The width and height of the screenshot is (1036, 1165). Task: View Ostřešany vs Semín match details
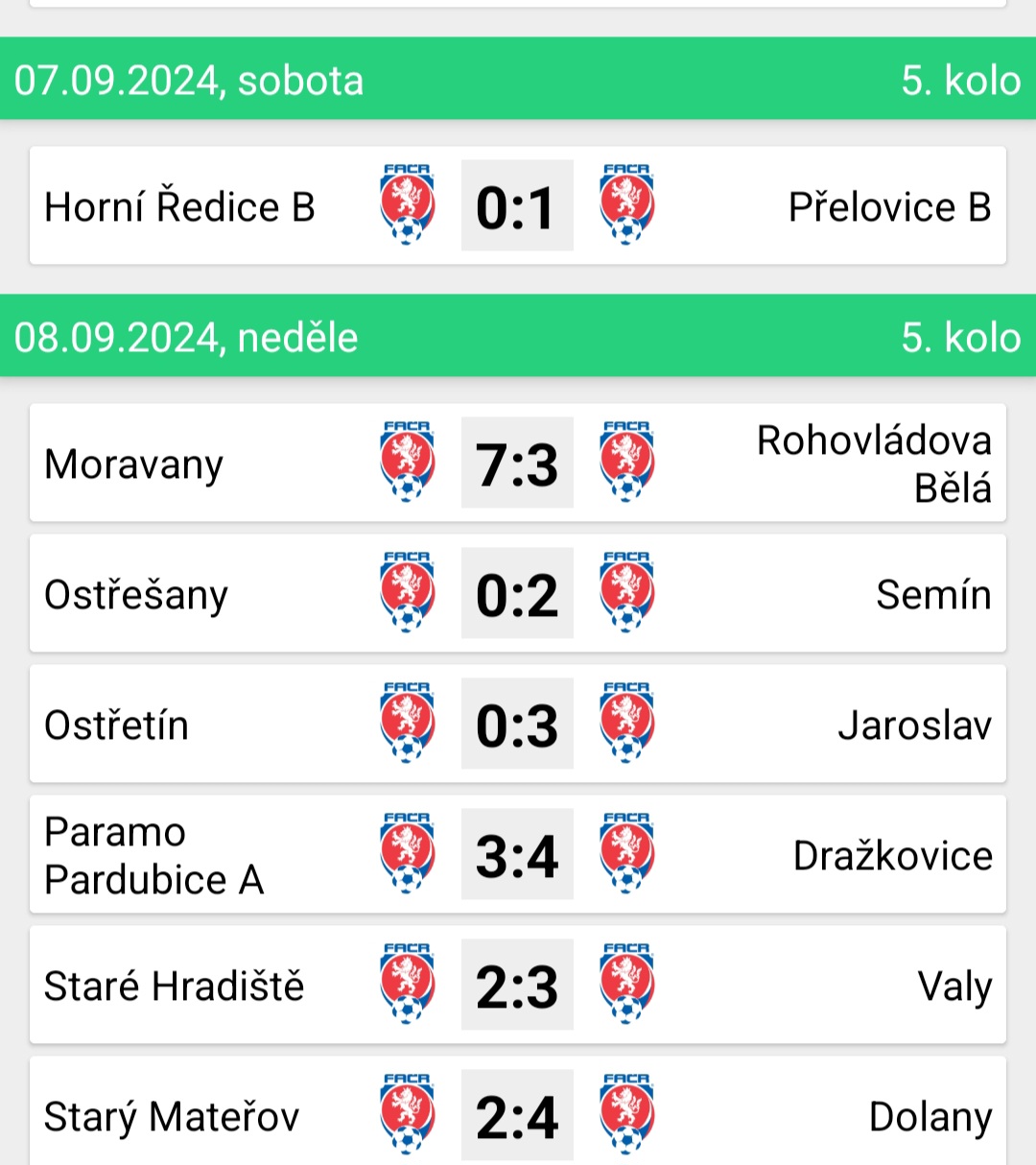coord(517,594)
